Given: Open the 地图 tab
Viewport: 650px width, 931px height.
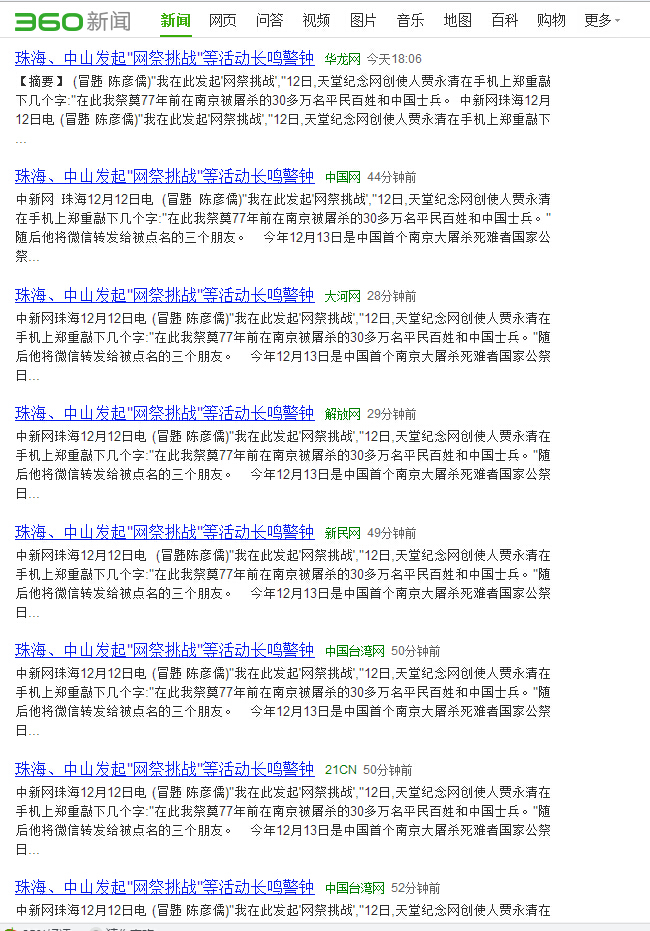Looking at the screenshot, I should pyautogui.click(x=457, y=20).
